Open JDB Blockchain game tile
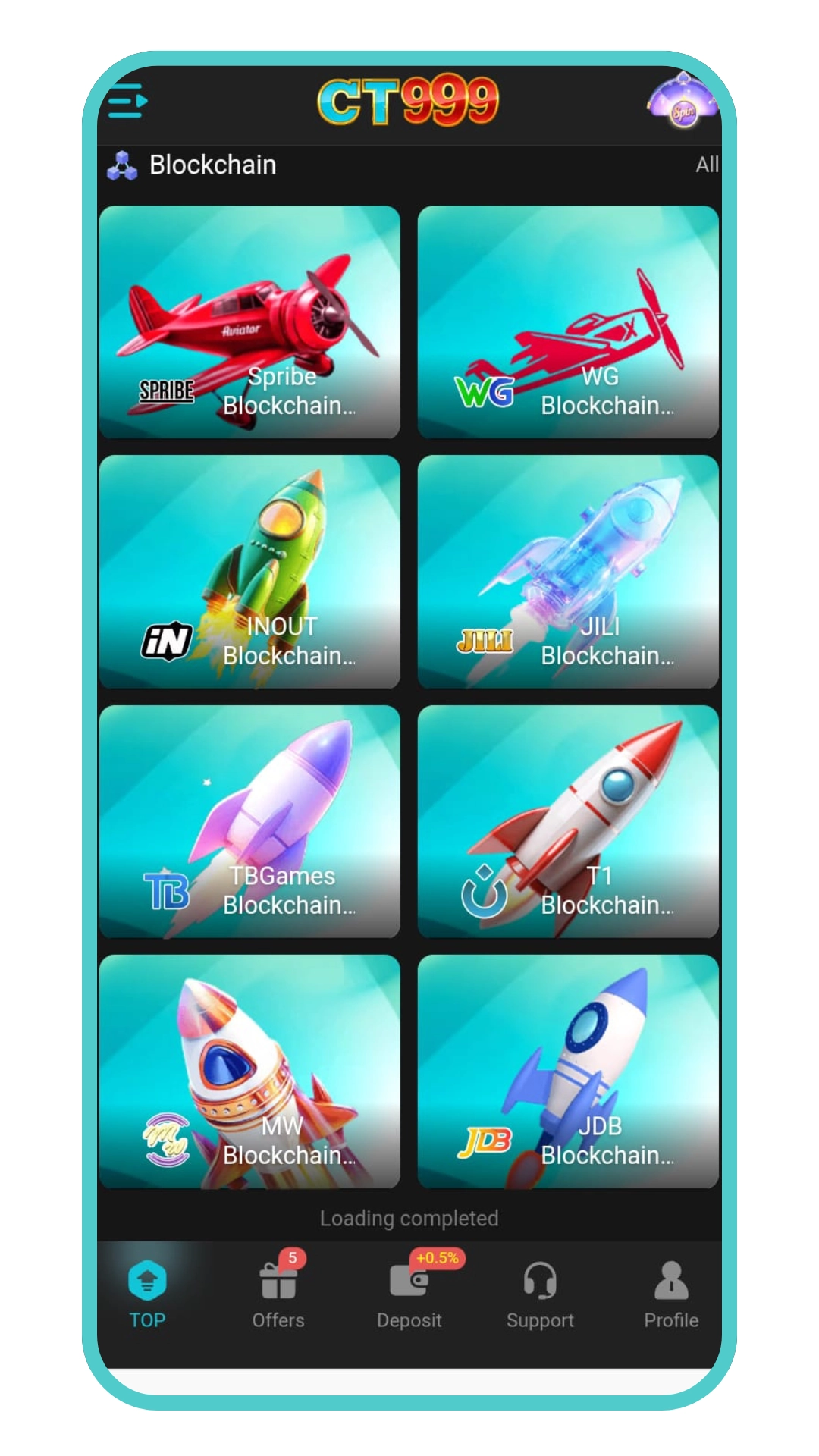 568,1071
